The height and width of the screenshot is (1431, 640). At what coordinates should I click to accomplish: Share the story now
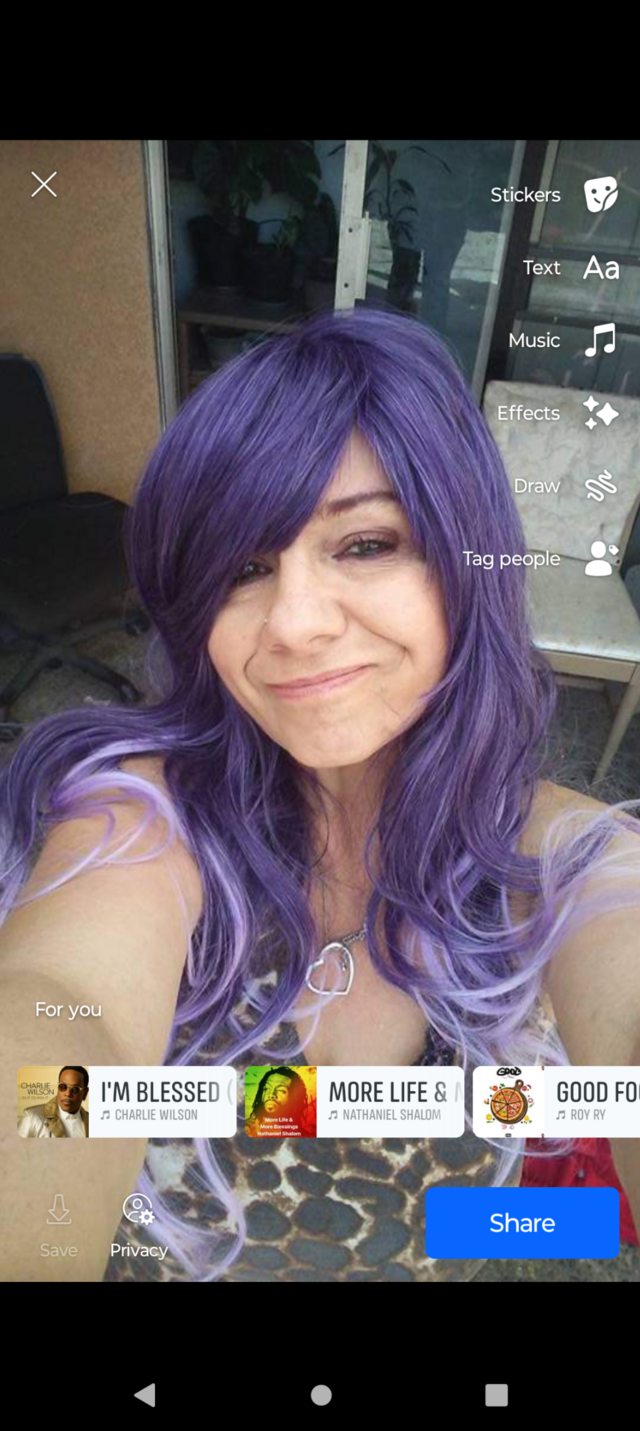(x=522, y=1223)
